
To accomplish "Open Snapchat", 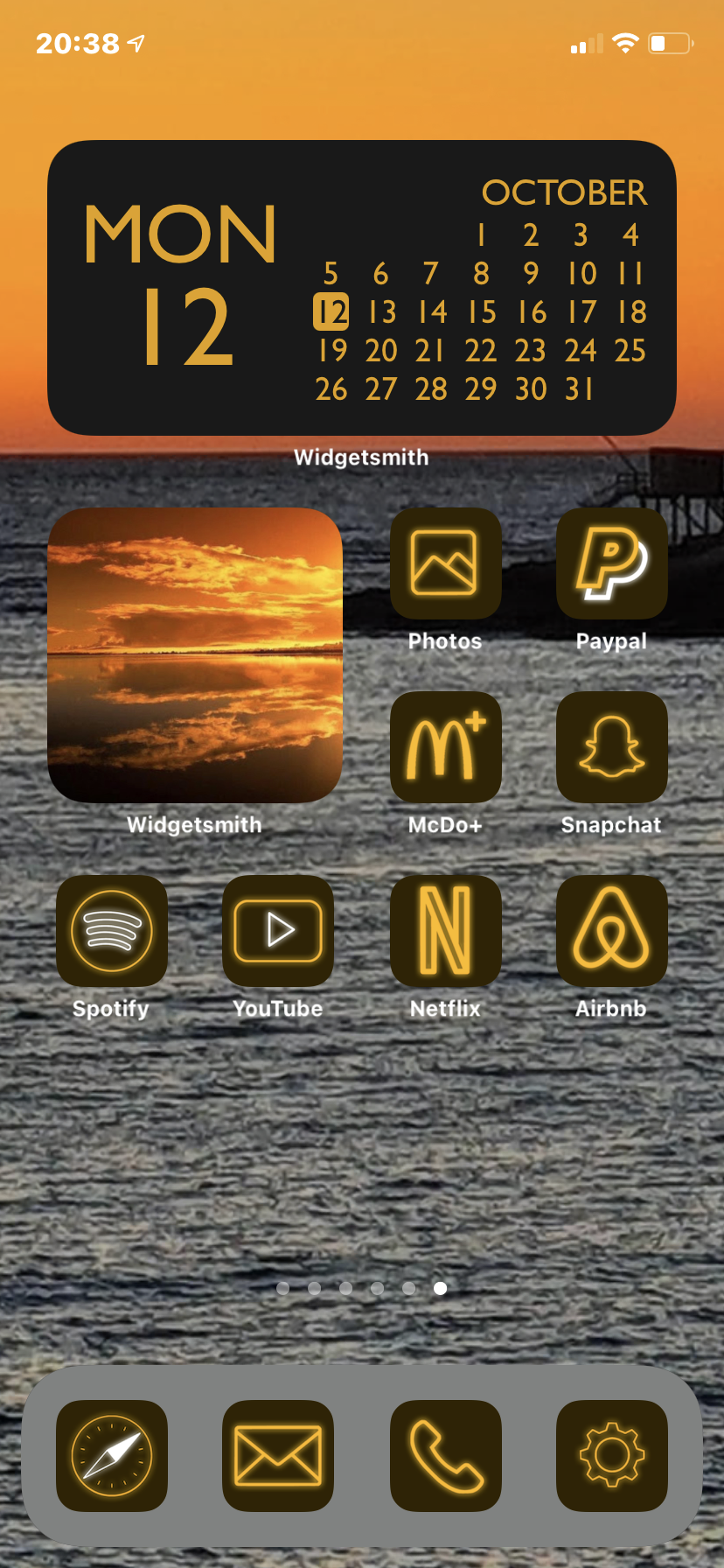I will click(611, 747).
